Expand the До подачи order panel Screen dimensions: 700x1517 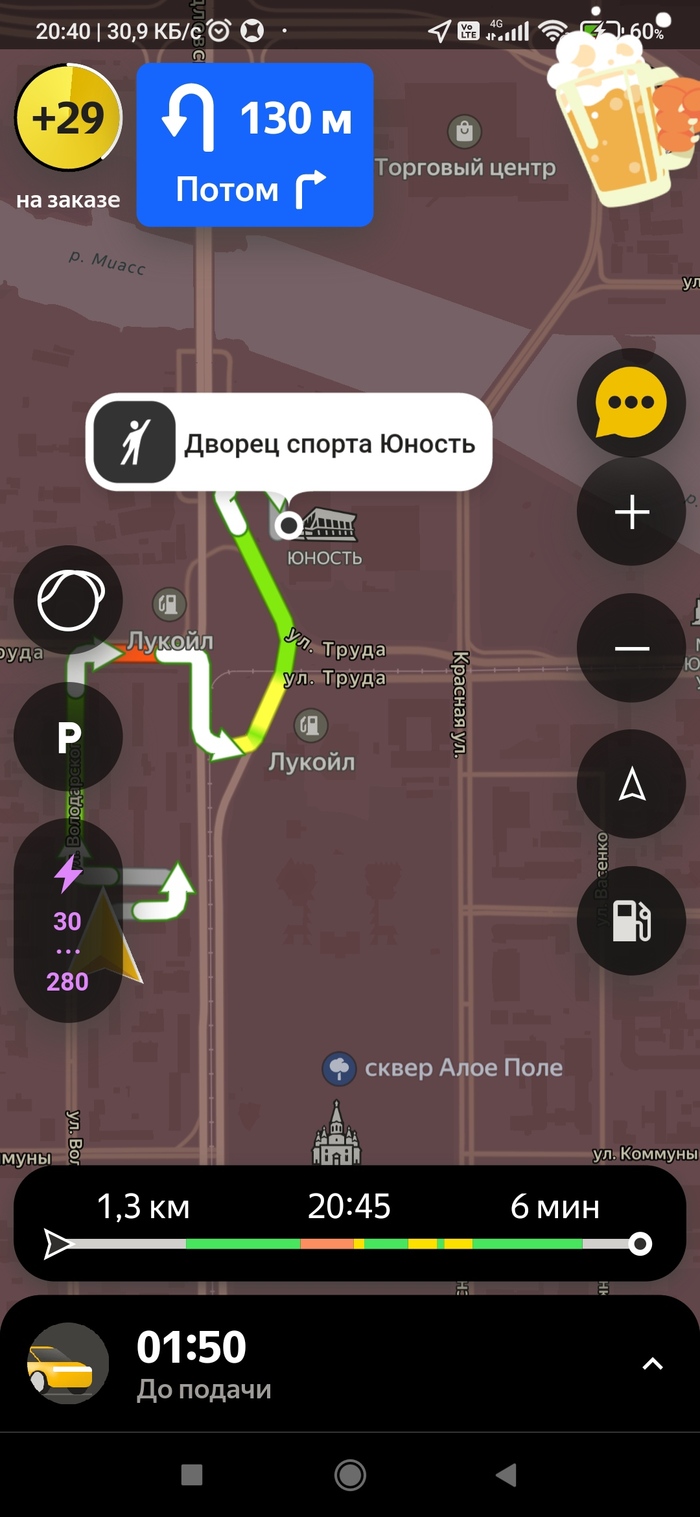pyautogui.click(x=652, y=1363)
